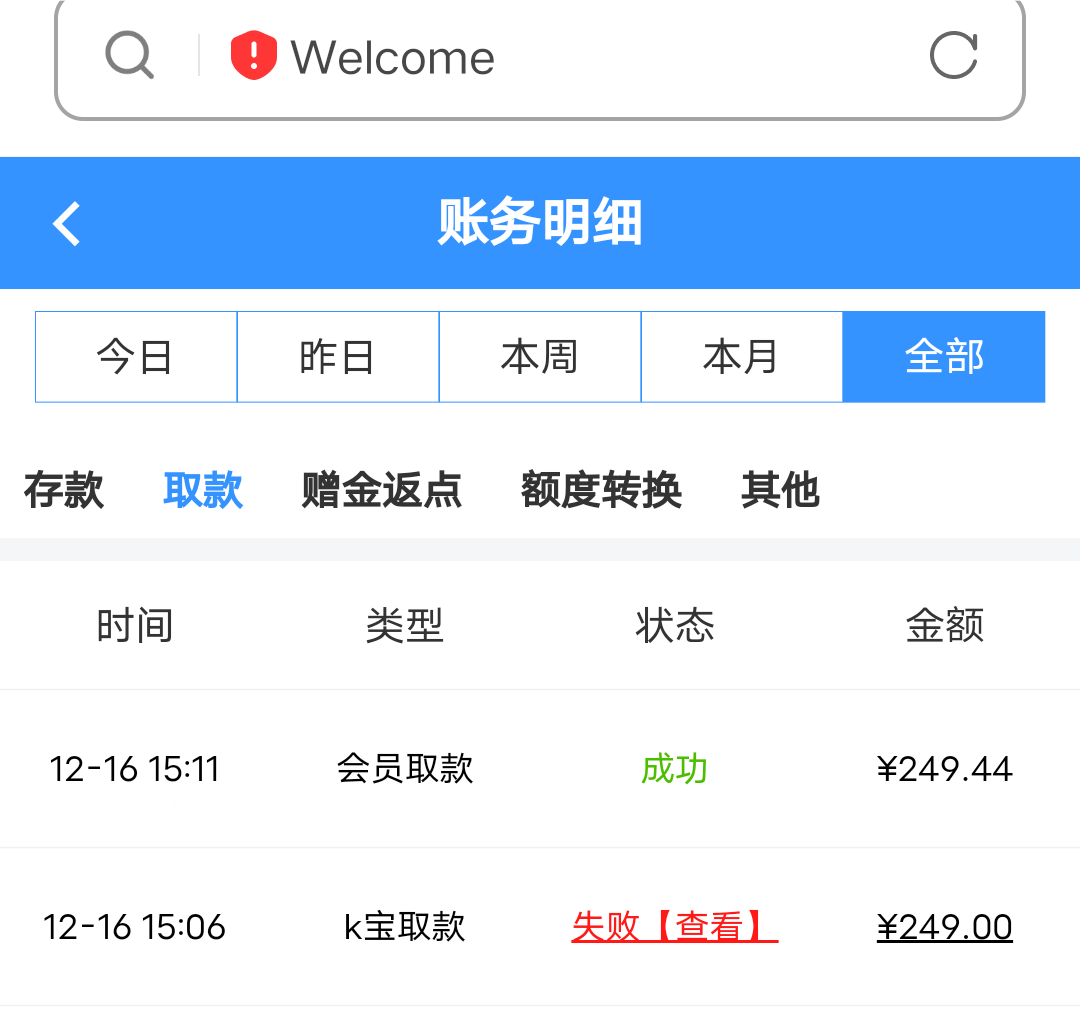Viewport: 1080px width, 1011px height.
Task: Reload the page with refresh icon
Action: click(x=953, y=55)
